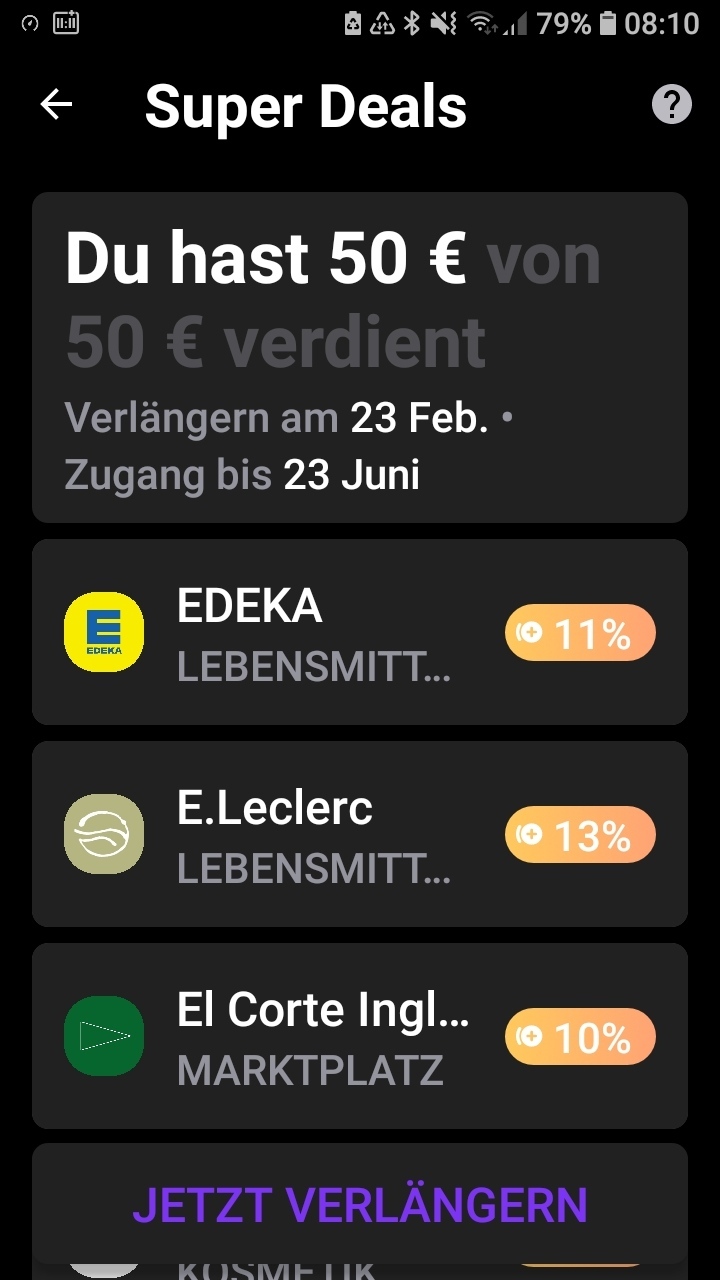
Task: Open the EDEKA 11% deal
Action: 360,632
